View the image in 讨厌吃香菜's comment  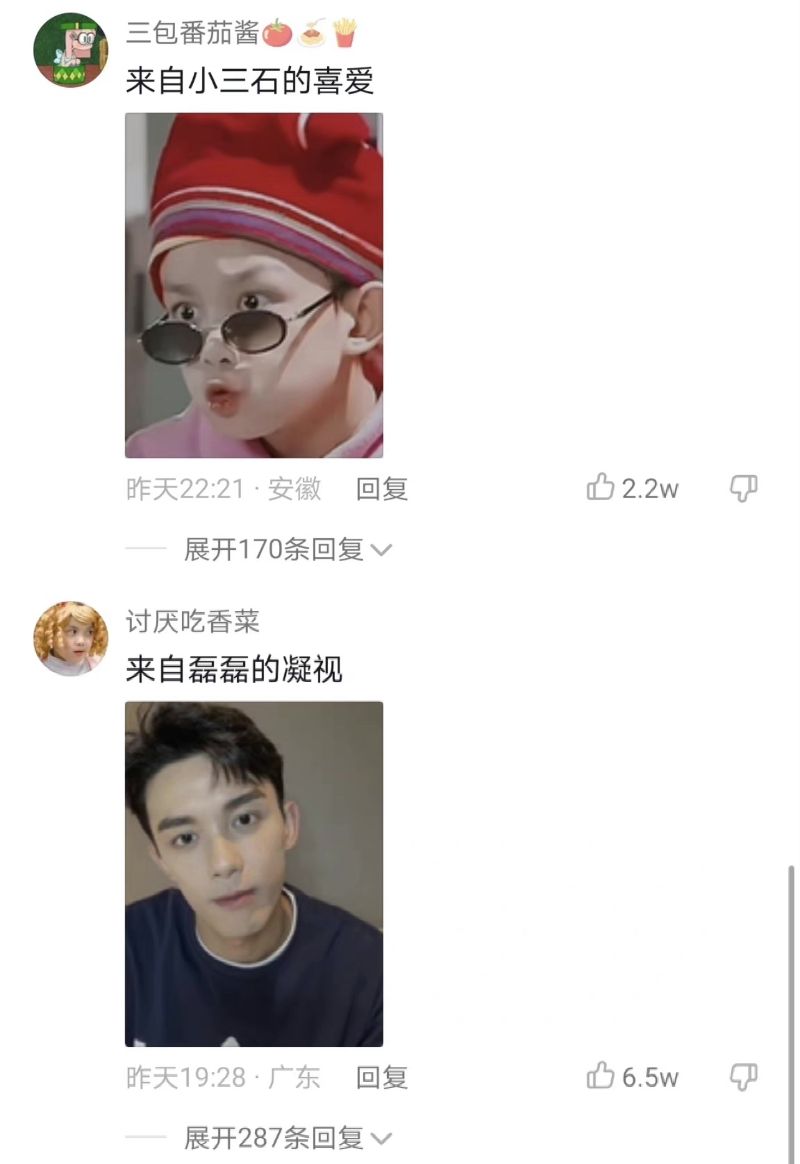click(x=254, y=873)
